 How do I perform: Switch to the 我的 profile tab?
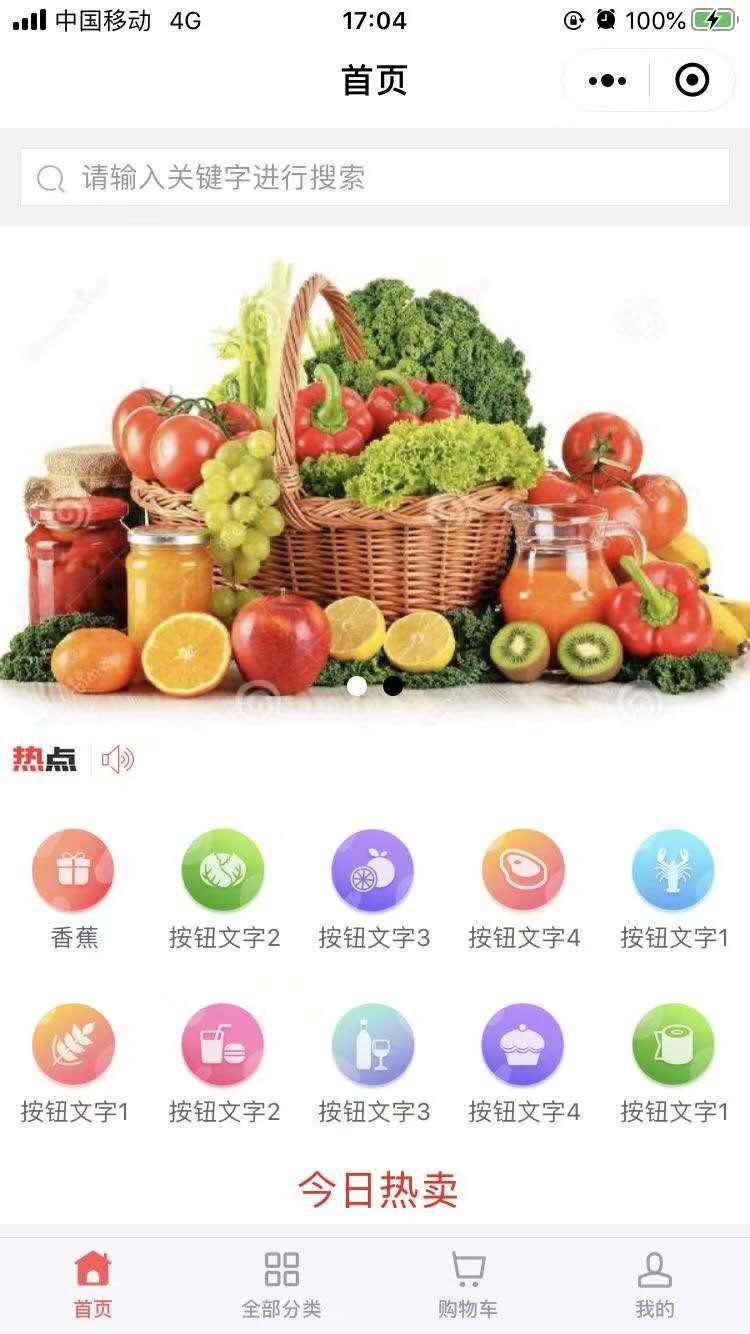coord(655,1285)
